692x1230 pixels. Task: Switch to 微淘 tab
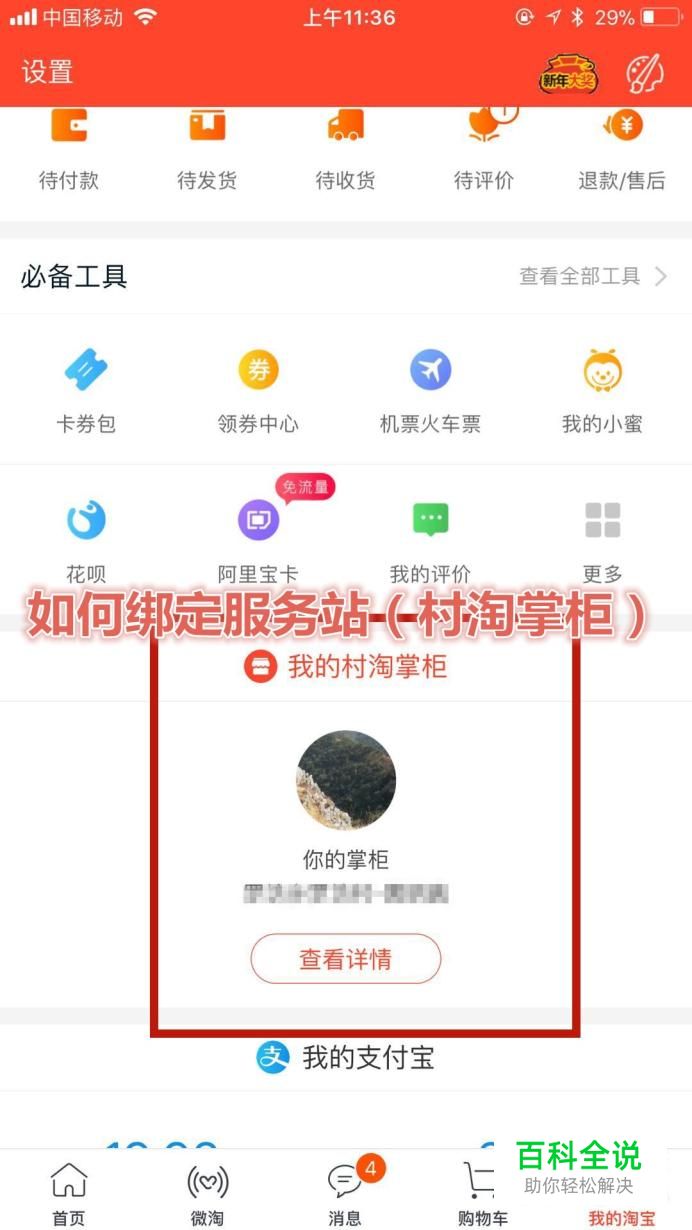coord(207,1192)
